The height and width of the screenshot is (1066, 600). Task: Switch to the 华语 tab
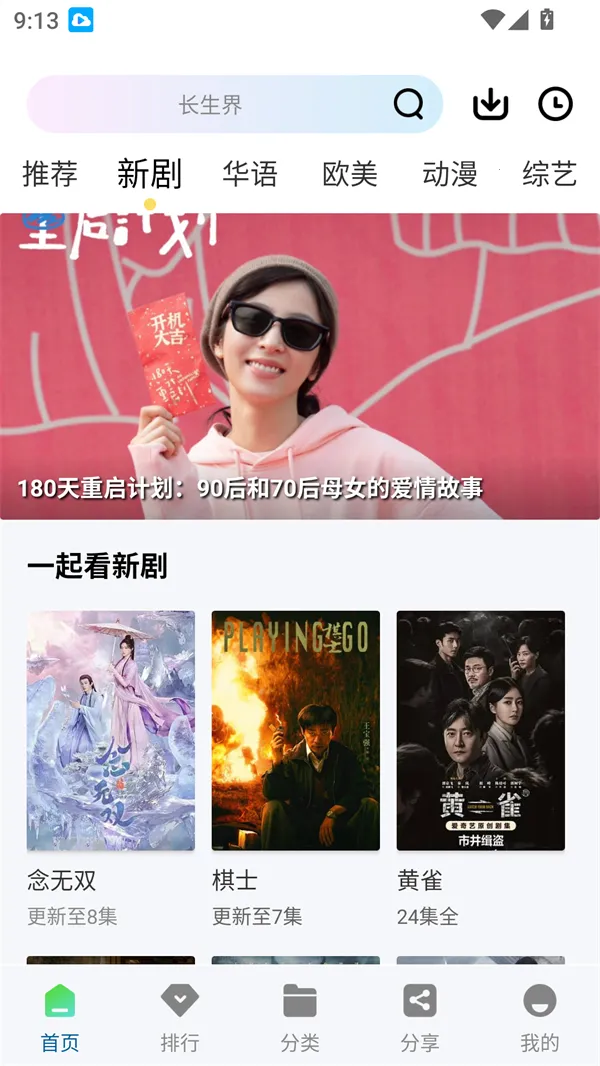click(x=250, y=174)
